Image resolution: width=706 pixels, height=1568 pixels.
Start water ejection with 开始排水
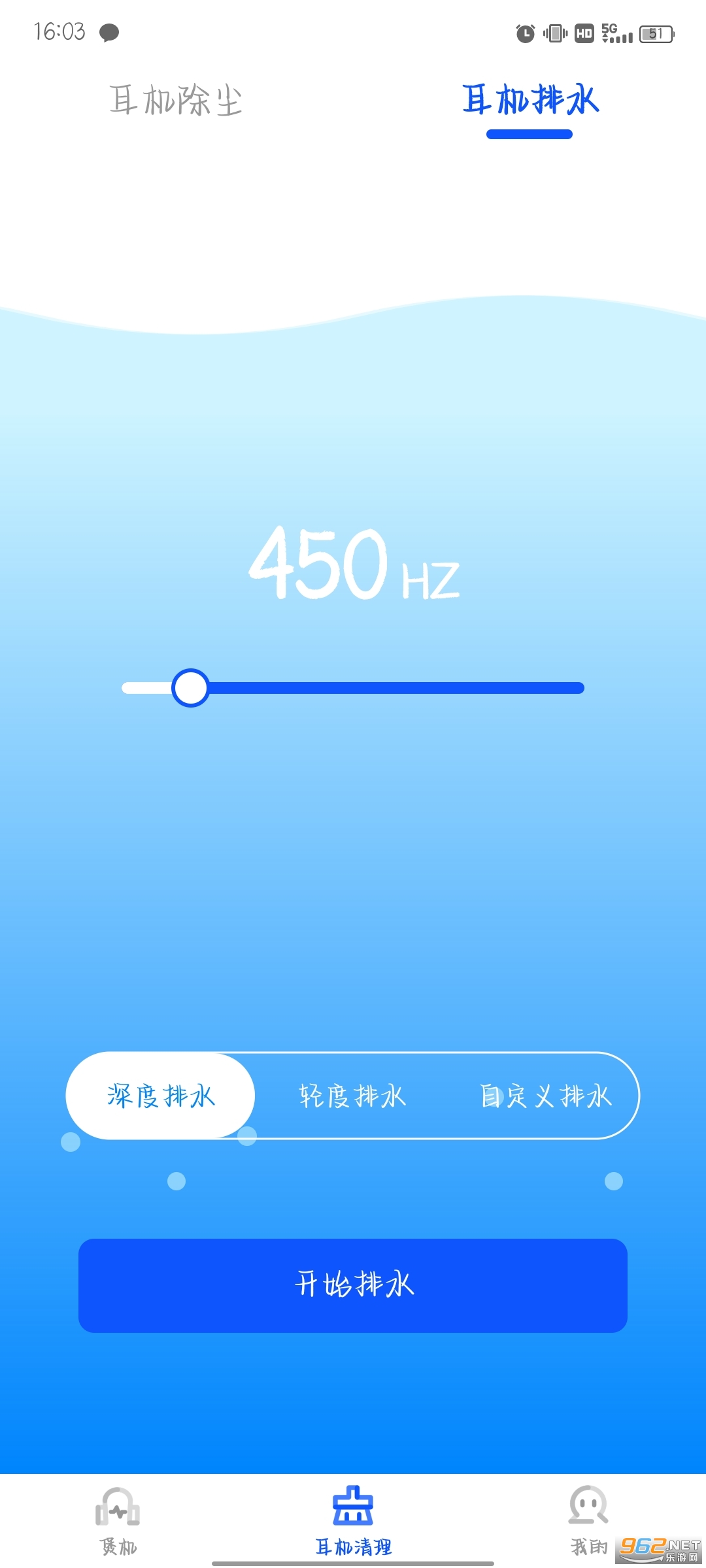tap(353, 1285)
